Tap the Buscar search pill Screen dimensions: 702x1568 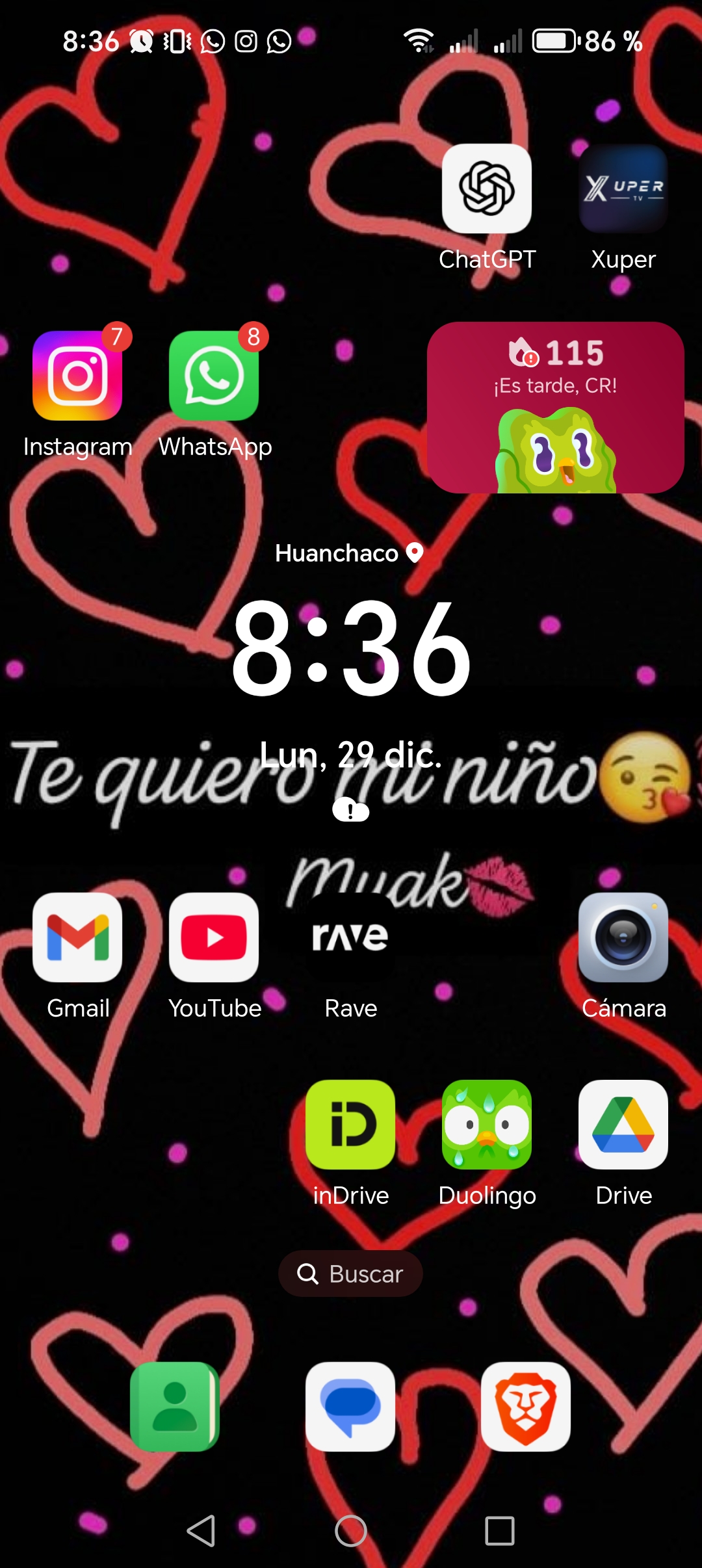(x=350, y=1274)
